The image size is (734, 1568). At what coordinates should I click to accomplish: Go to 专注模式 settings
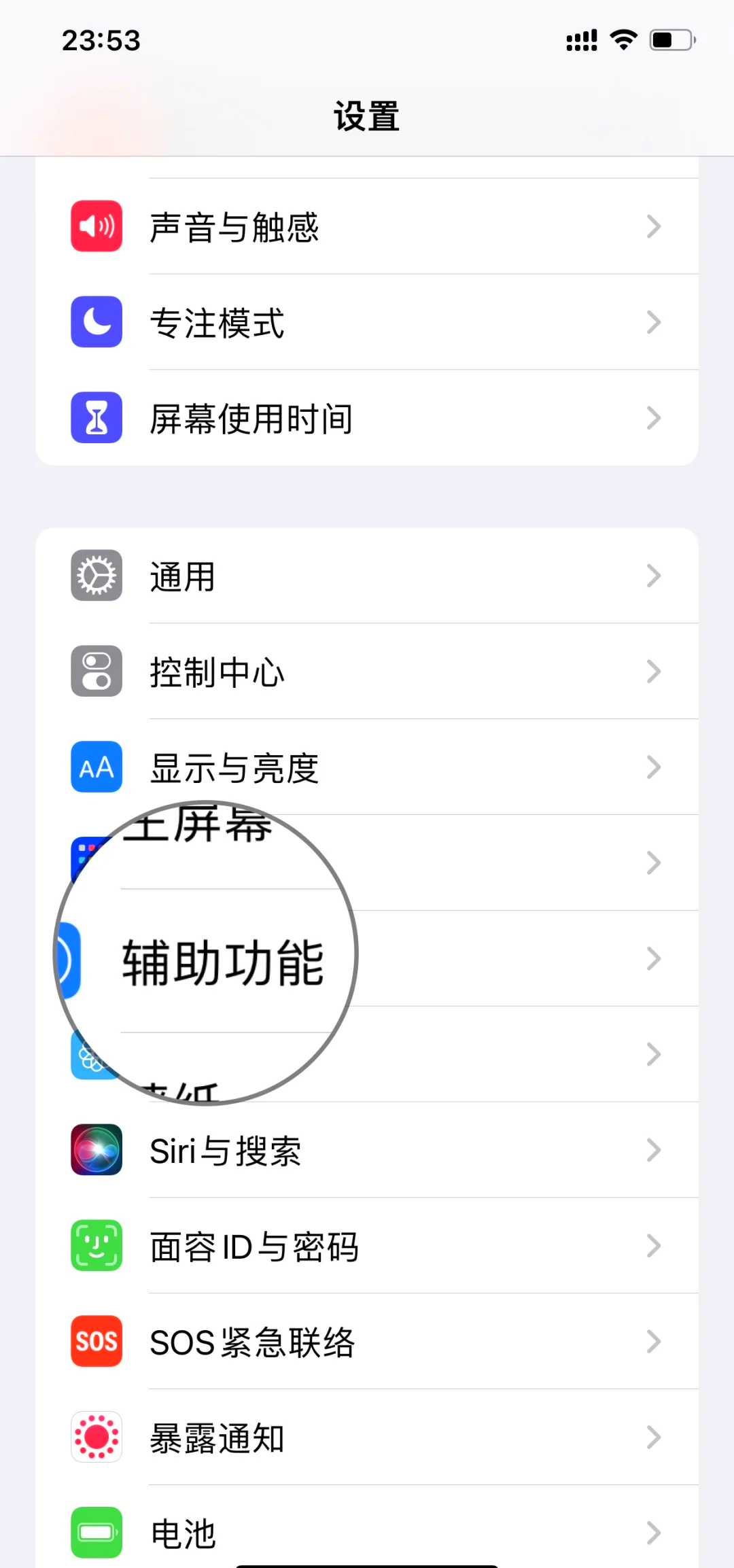(x=367, y=322)
